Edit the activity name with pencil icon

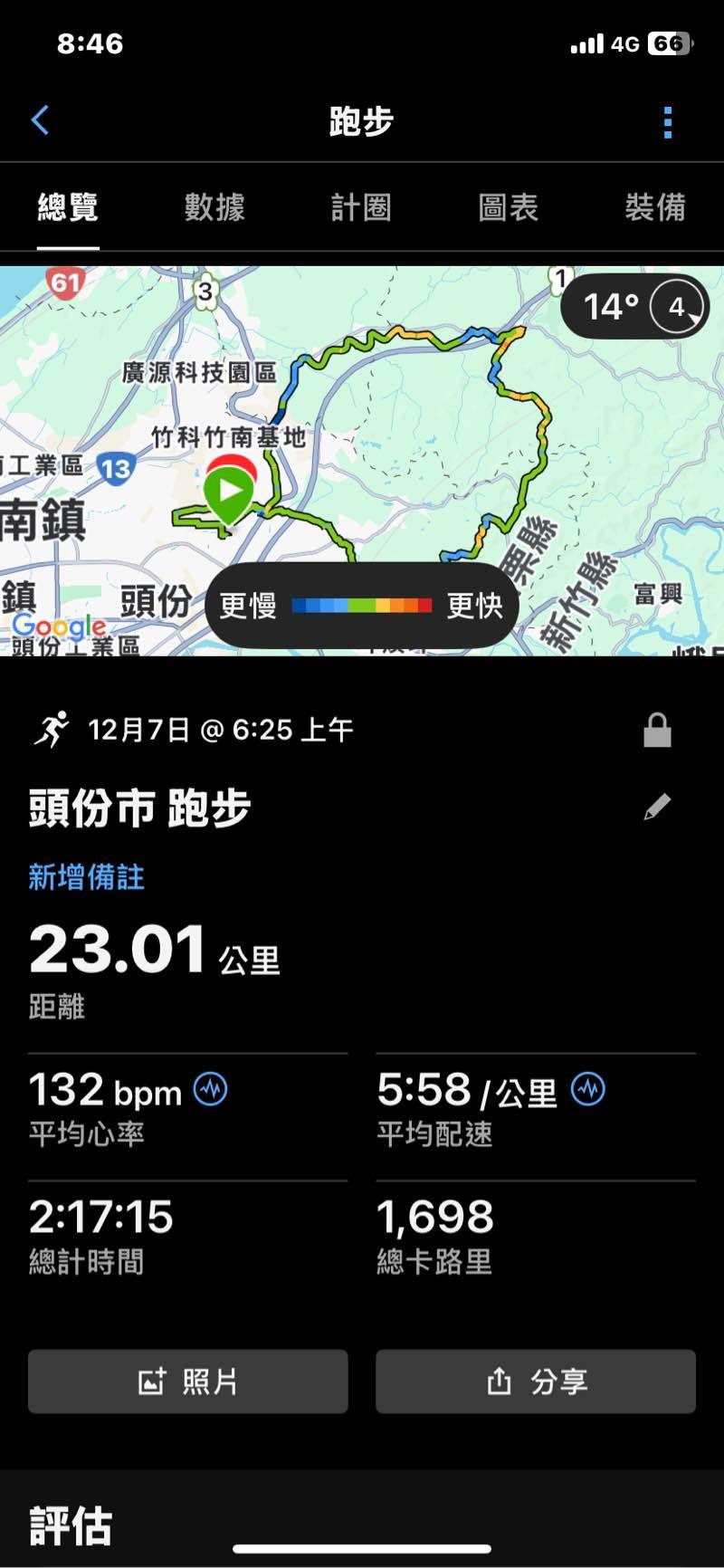[657, 807]
